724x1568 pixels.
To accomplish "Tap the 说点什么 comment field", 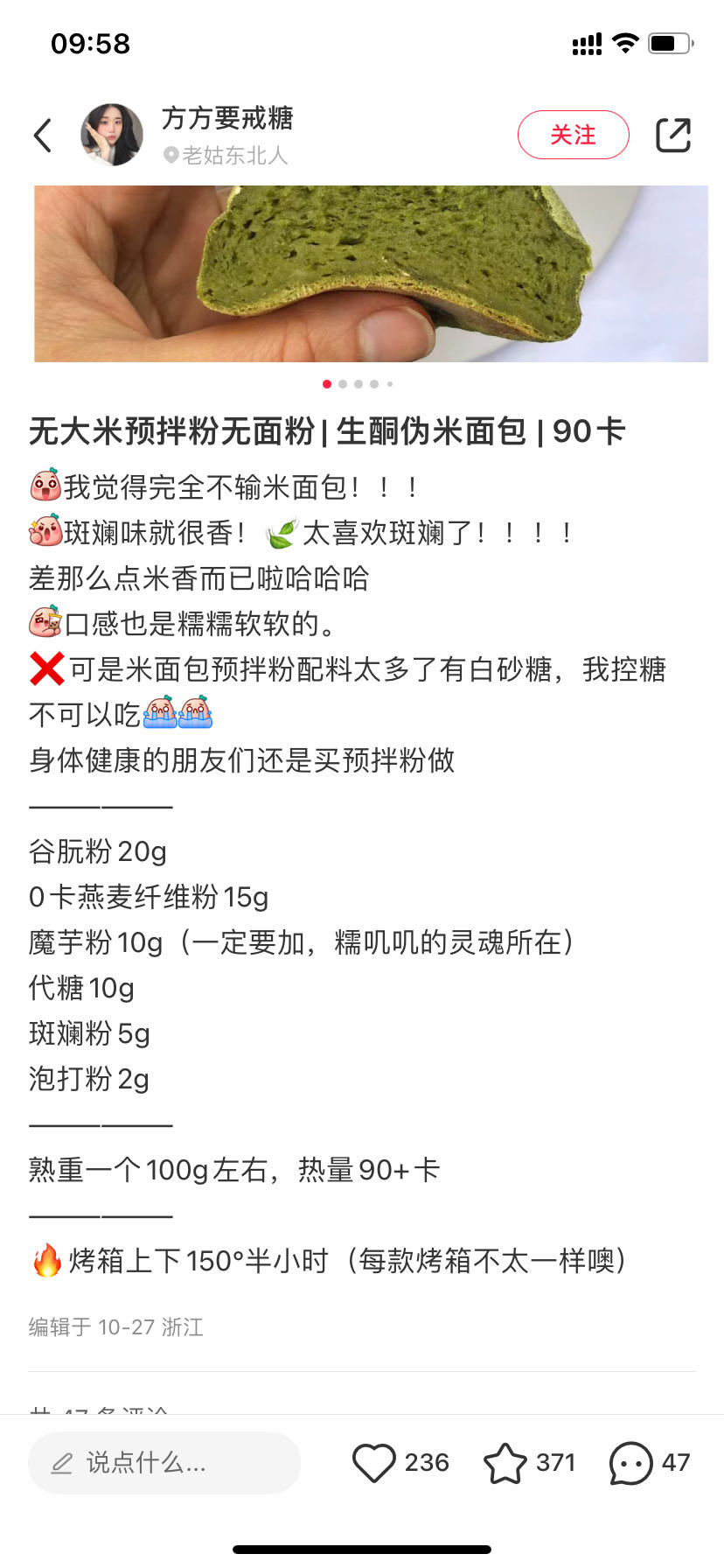I will pyautogui.click(x=164, y=1462).
